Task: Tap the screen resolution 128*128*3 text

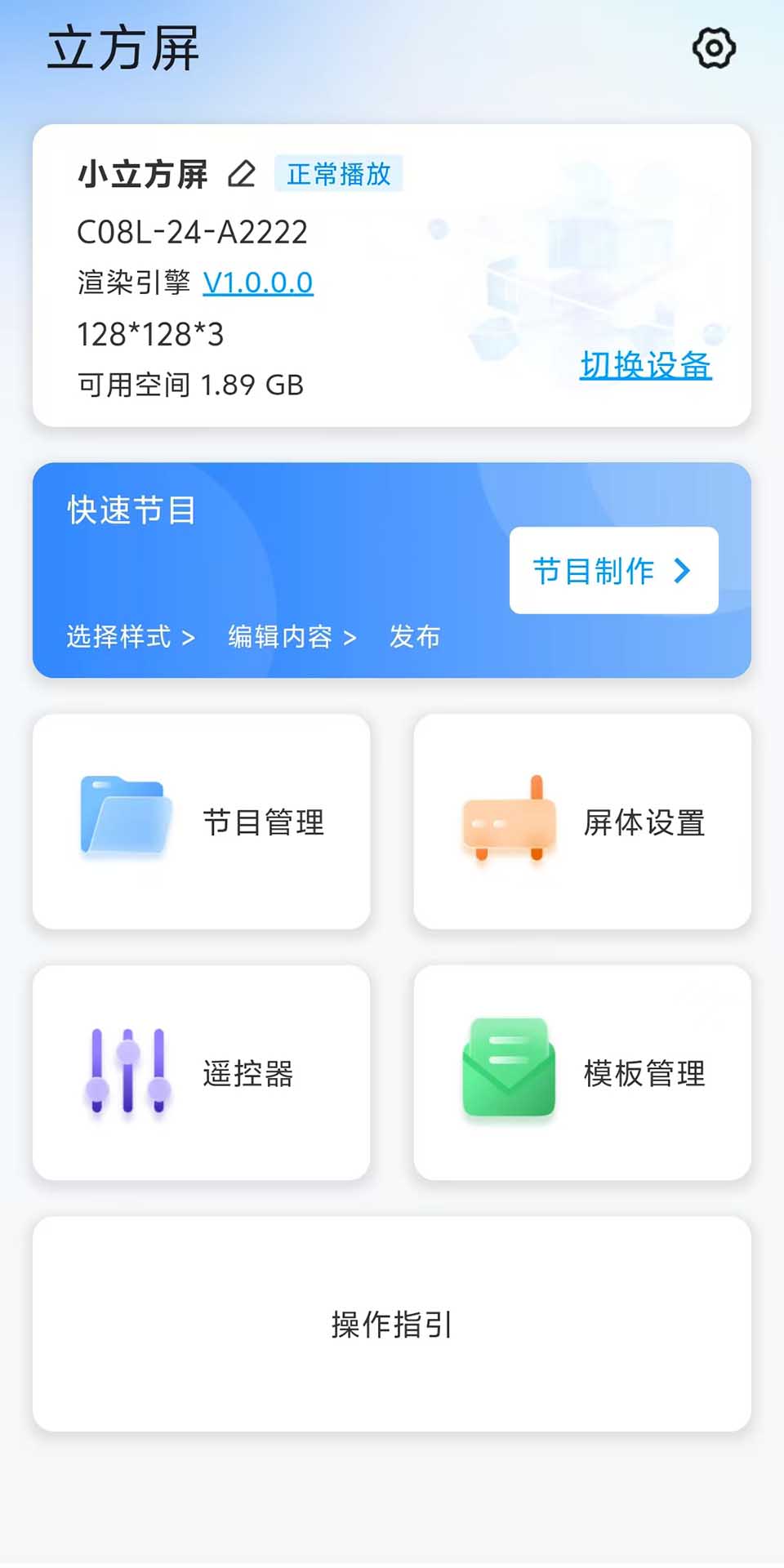Action: tap(151, 333)
